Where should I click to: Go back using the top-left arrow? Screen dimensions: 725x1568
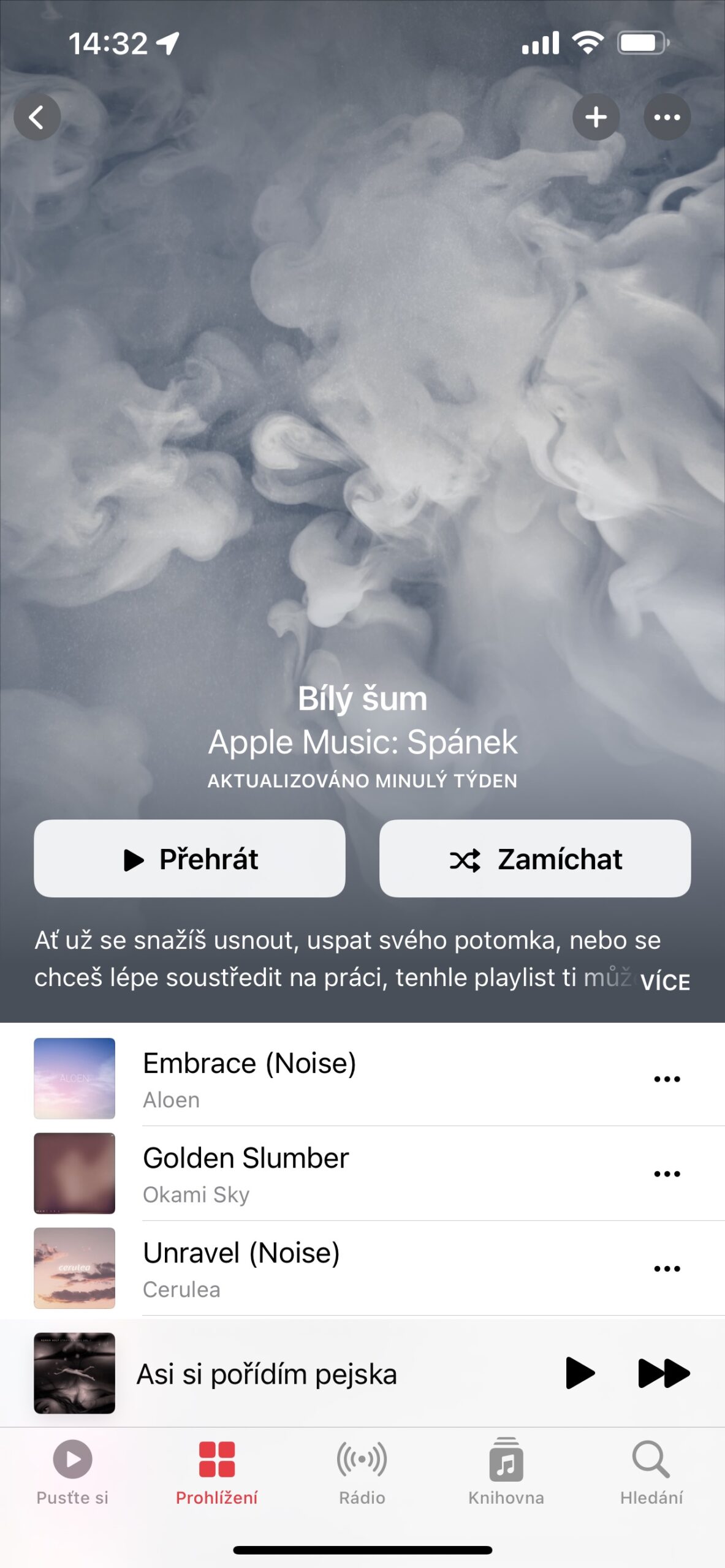point(37,117)
